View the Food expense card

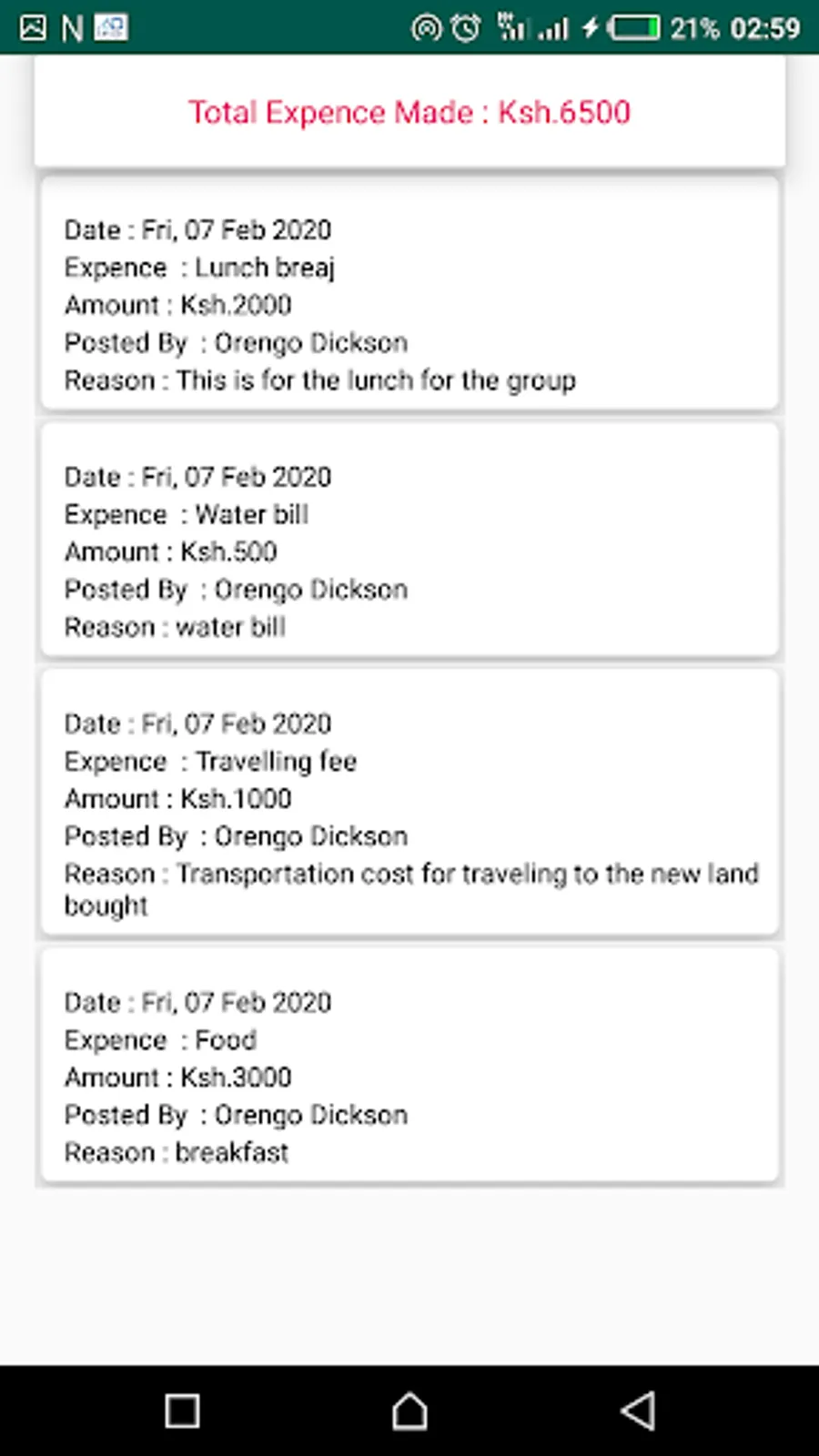tap(409, 1067)
